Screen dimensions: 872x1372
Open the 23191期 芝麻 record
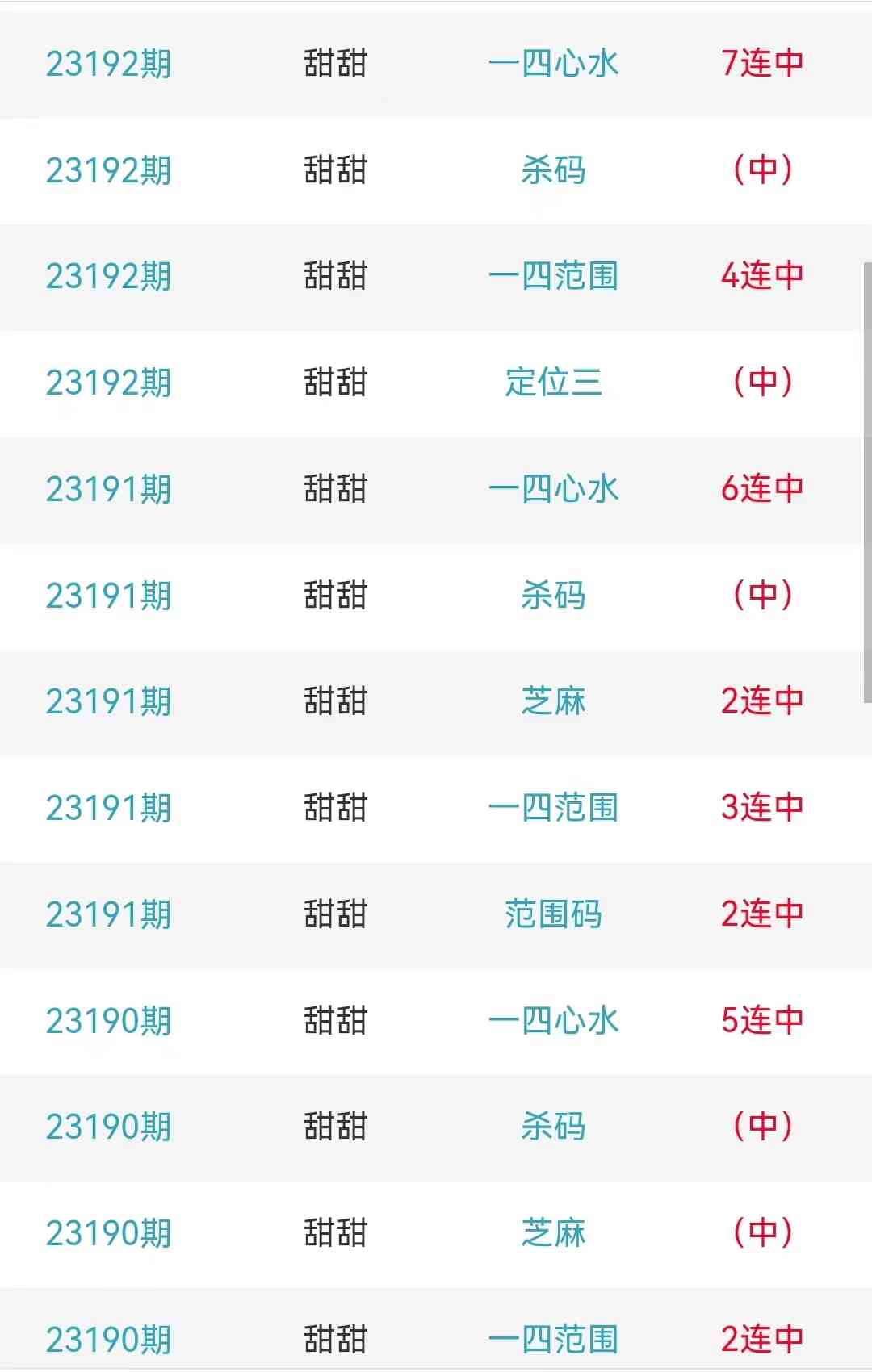point(553,701)
